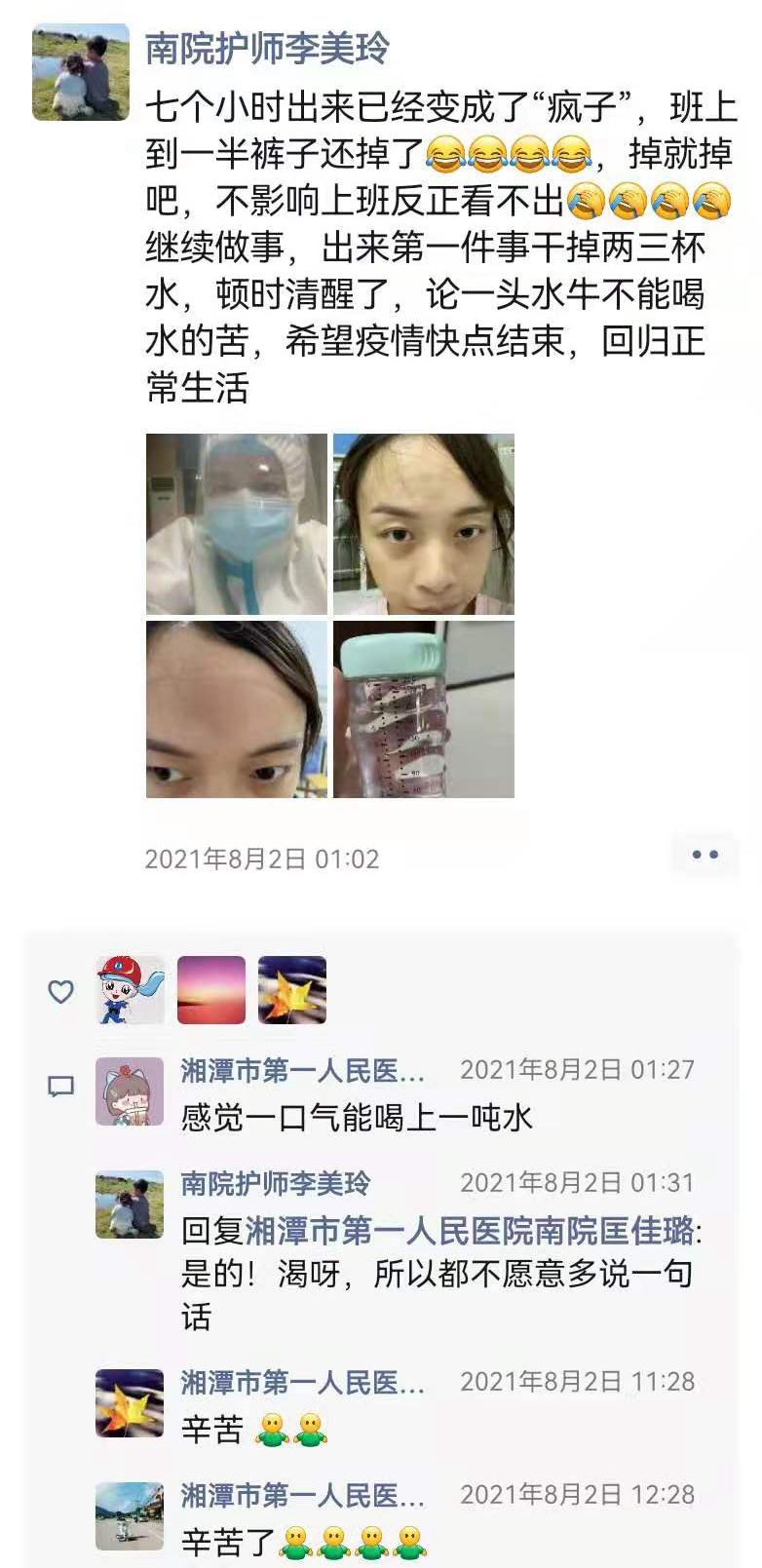Tap 南院护师李美玲's name in the comment reply
762x1568 pixels.
pos(276,1183)
